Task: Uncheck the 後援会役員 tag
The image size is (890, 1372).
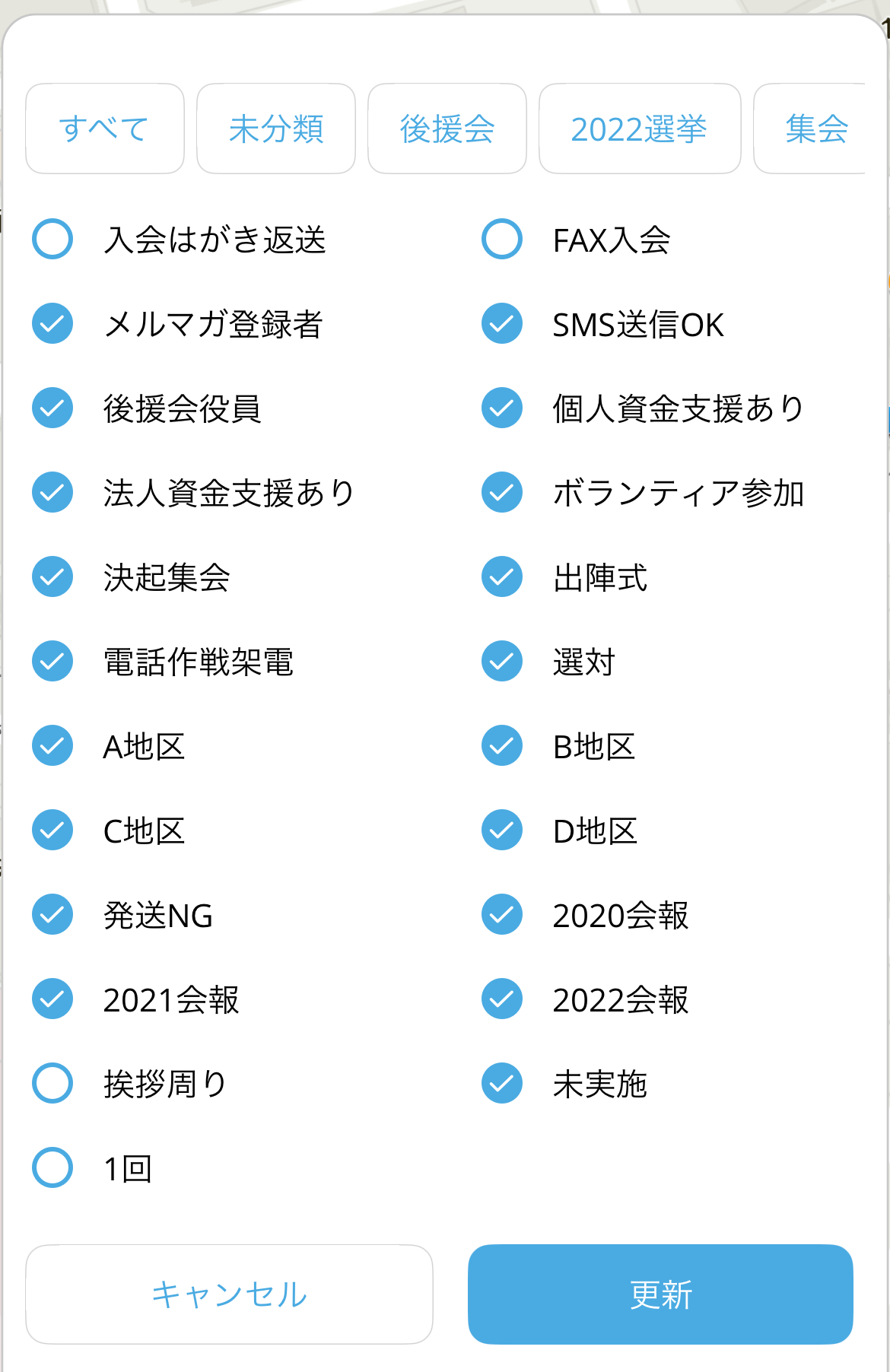Action: [52, 408]
